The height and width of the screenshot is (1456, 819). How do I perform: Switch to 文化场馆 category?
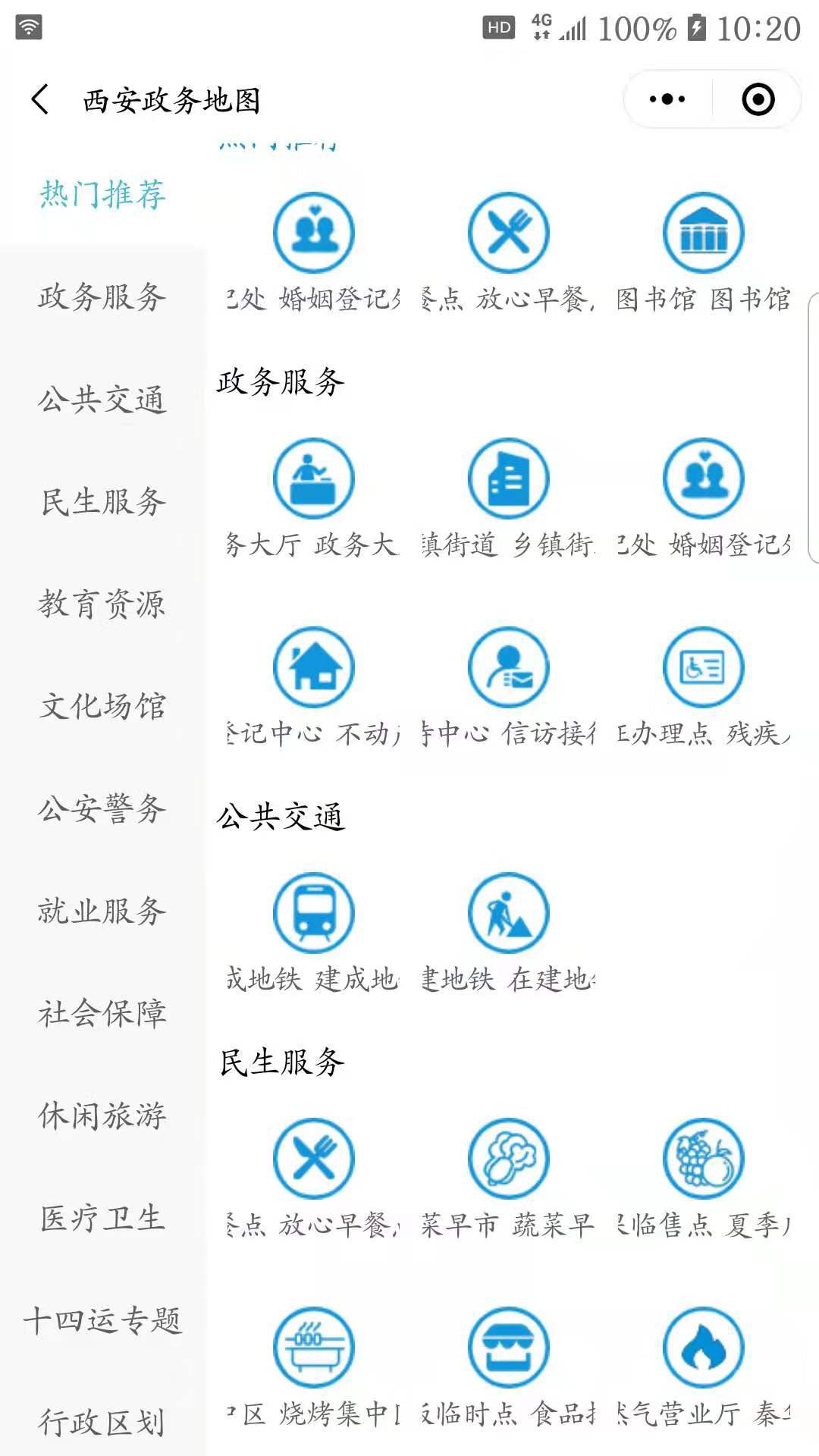(102, 707)
